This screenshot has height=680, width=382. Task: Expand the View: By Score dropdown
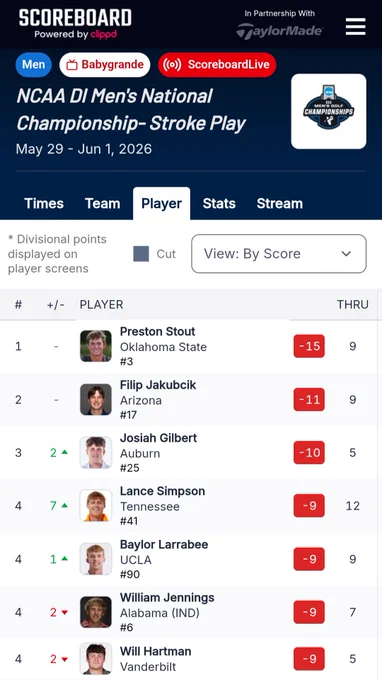point(279,254)
